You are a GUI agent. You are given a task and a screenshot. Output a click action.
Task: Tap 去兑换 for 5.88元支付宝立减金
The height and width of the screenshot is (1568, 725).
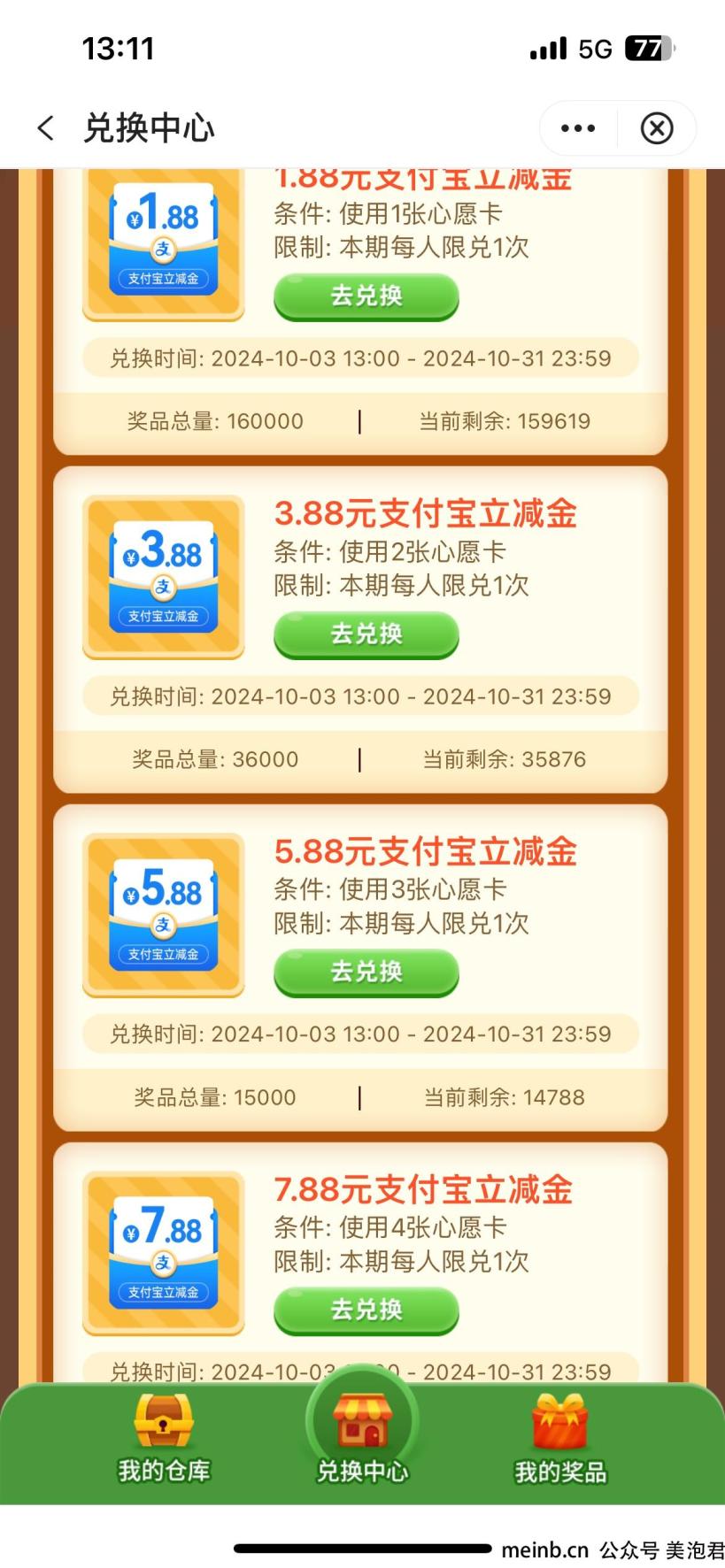(366, 972)
